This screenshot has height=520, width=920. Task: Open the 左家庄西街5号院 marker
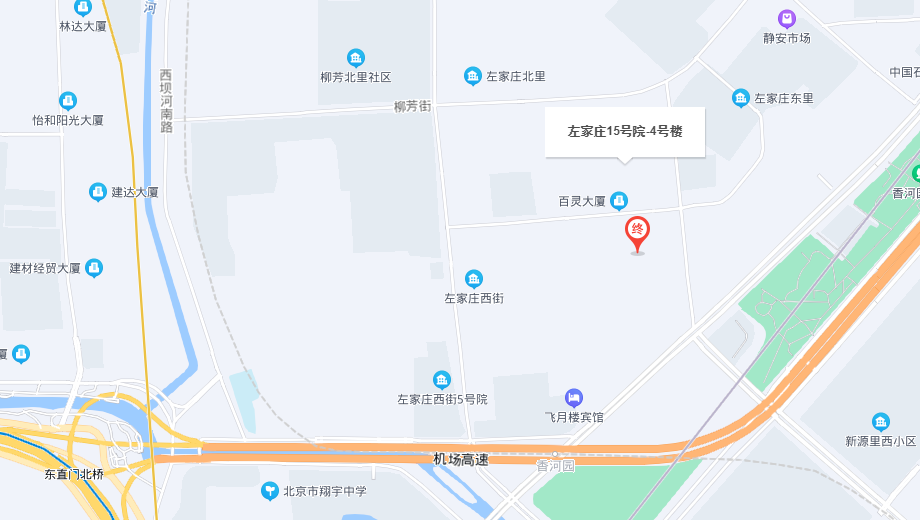click(442, 380)
